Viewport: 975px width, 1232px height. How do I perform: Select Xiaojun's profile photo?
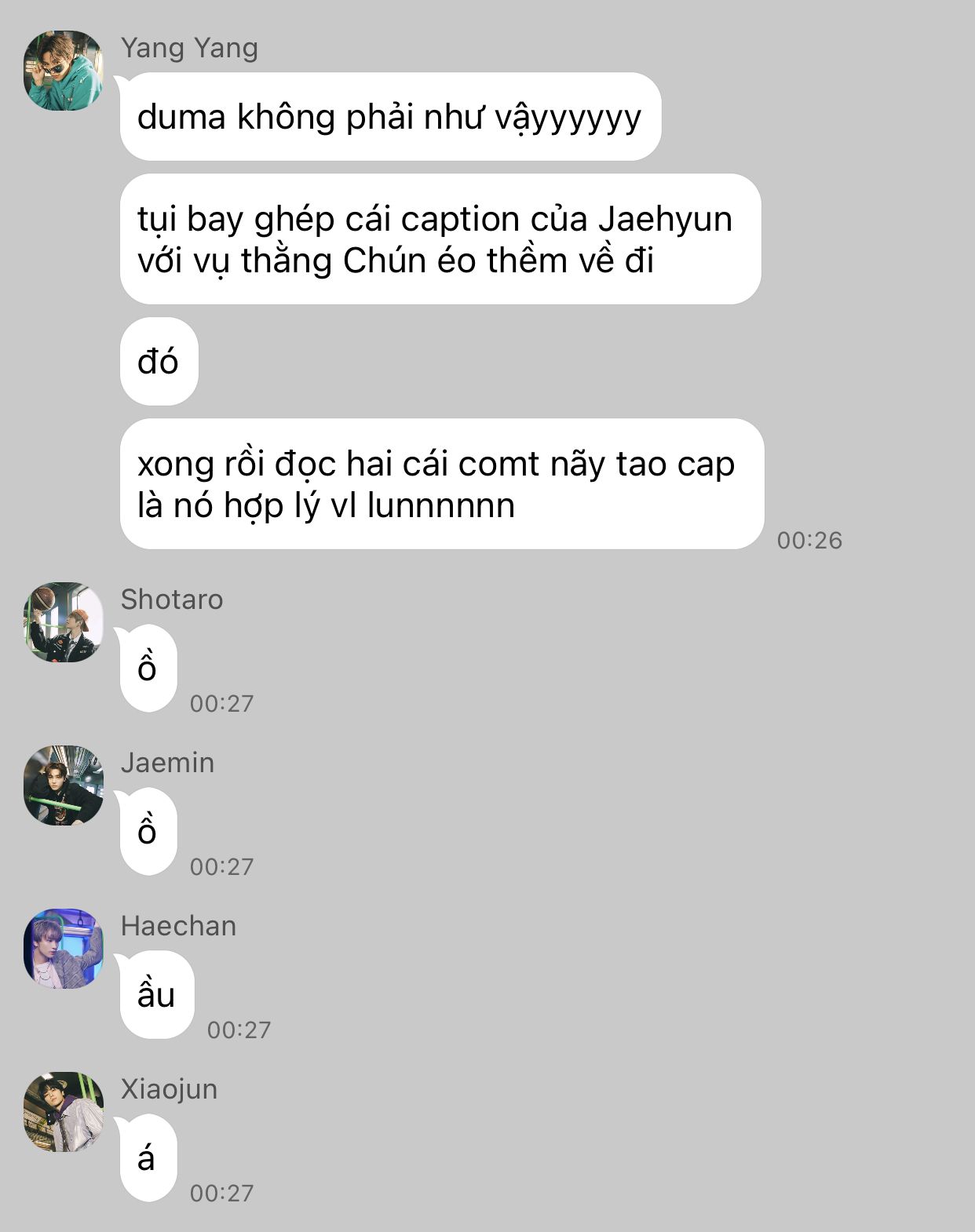point(64,1111)
